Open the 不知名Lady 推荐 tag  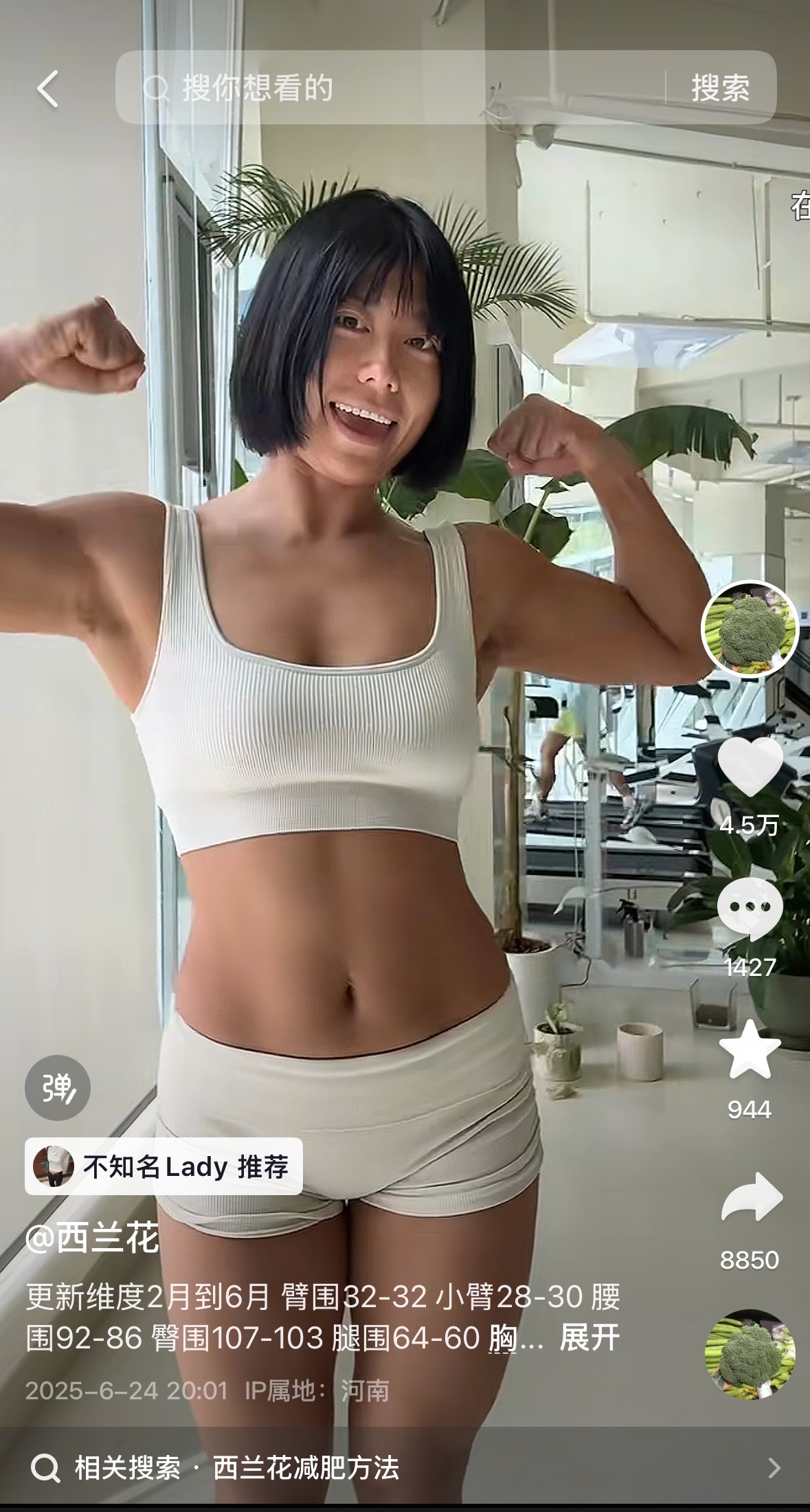pos(164,1166)
